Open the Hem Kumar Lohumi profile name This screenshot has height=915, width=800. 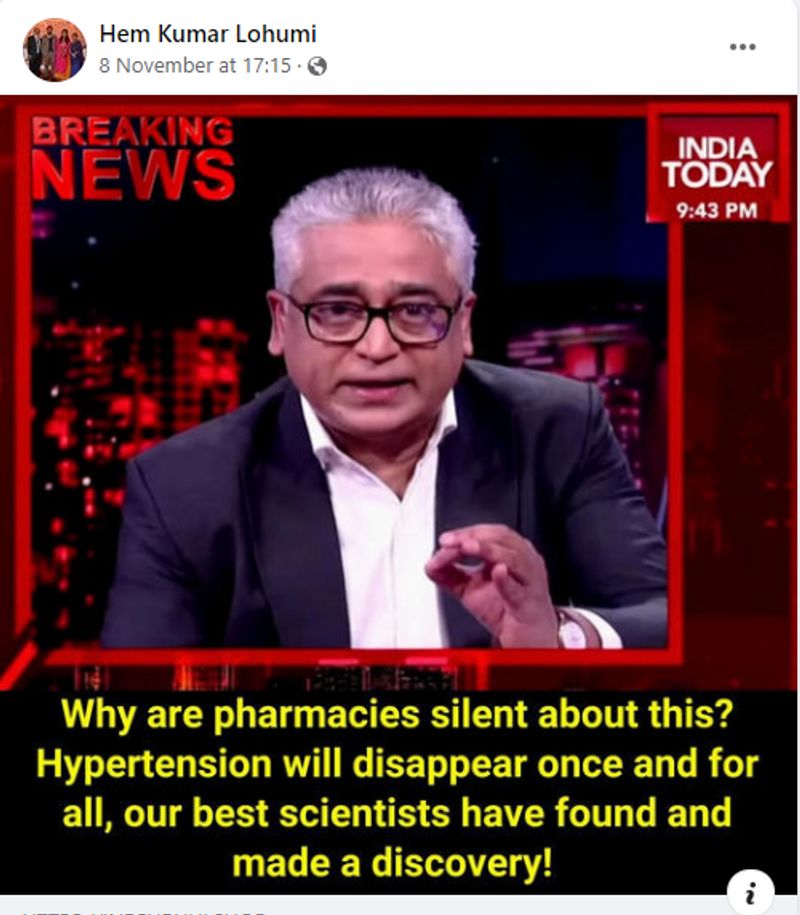[x=208, y=34]
